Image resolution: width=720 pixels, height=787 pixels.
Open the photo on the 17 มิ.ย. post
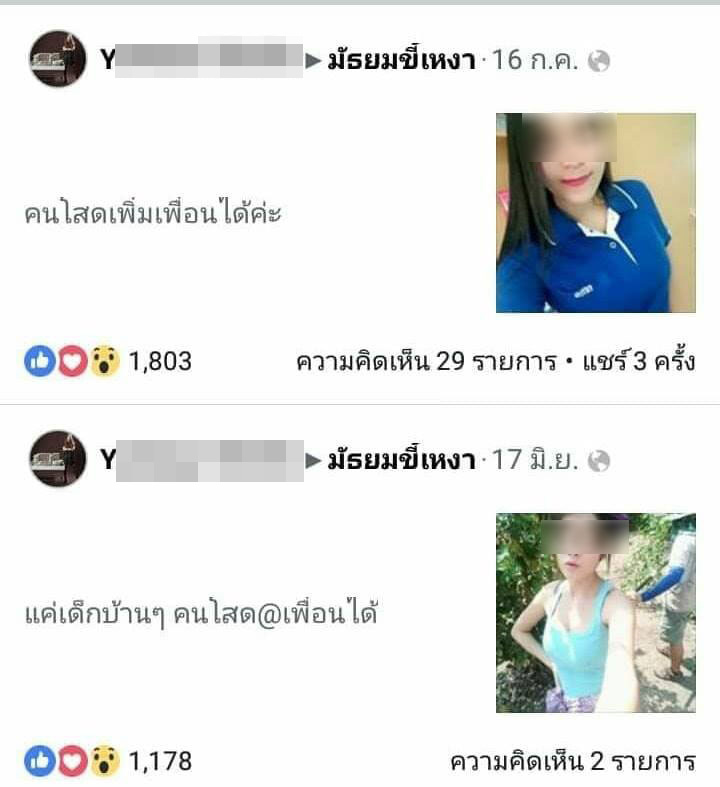pyautogui.click(x=595, y=612)
